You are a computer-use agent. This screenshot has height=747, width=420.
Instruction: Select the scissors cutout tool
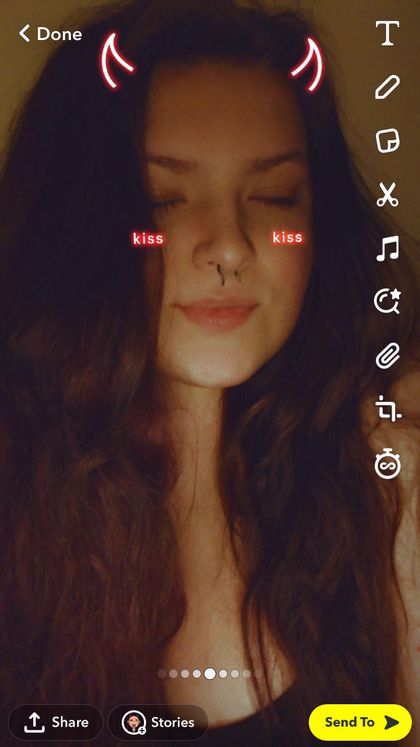coord(388,195)
